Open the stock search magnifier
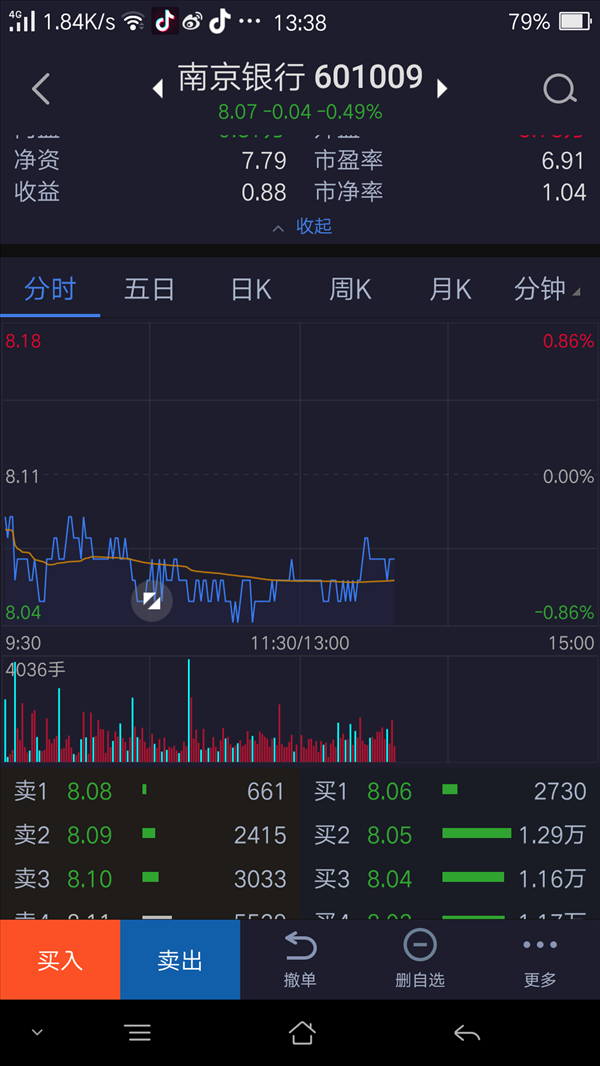This screenshot has width=600, height=1066. (560, 88)
